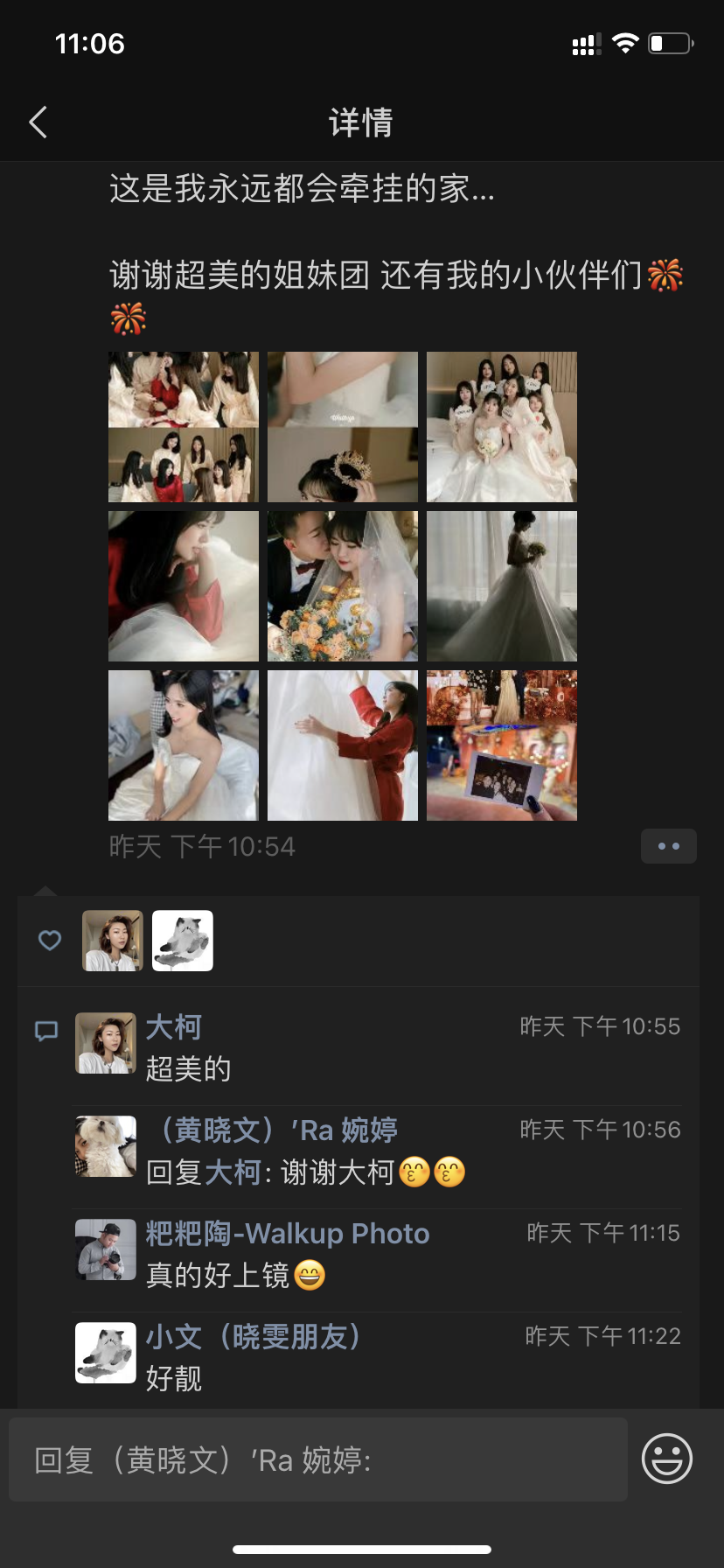724x1568 pixels.
Task: Open 小文（晓雯朋友）profile name
Action: pos(254,1336)
